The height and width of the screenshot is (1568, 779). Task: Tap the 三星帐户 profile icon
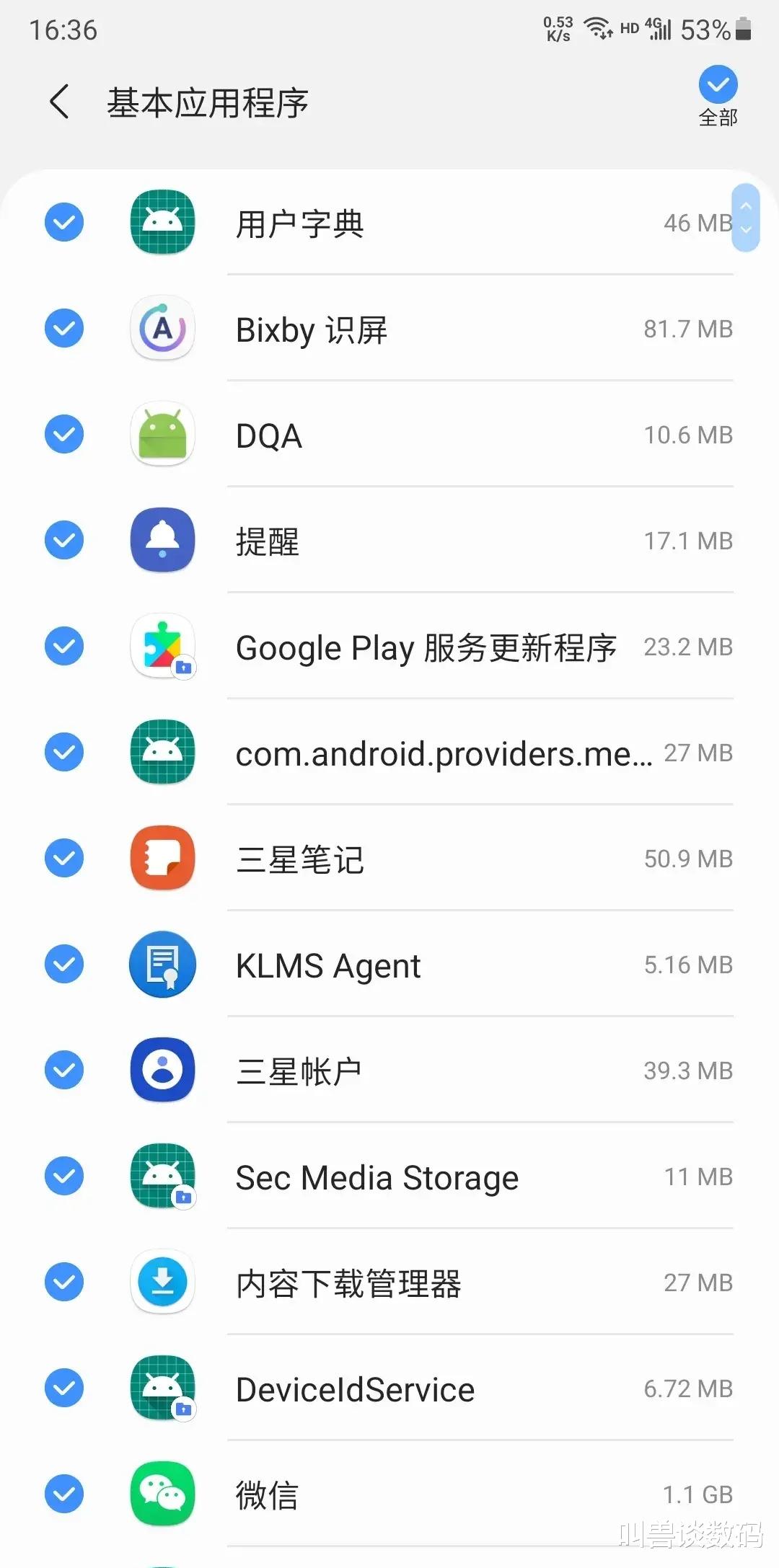click(x=162, y=1071)
